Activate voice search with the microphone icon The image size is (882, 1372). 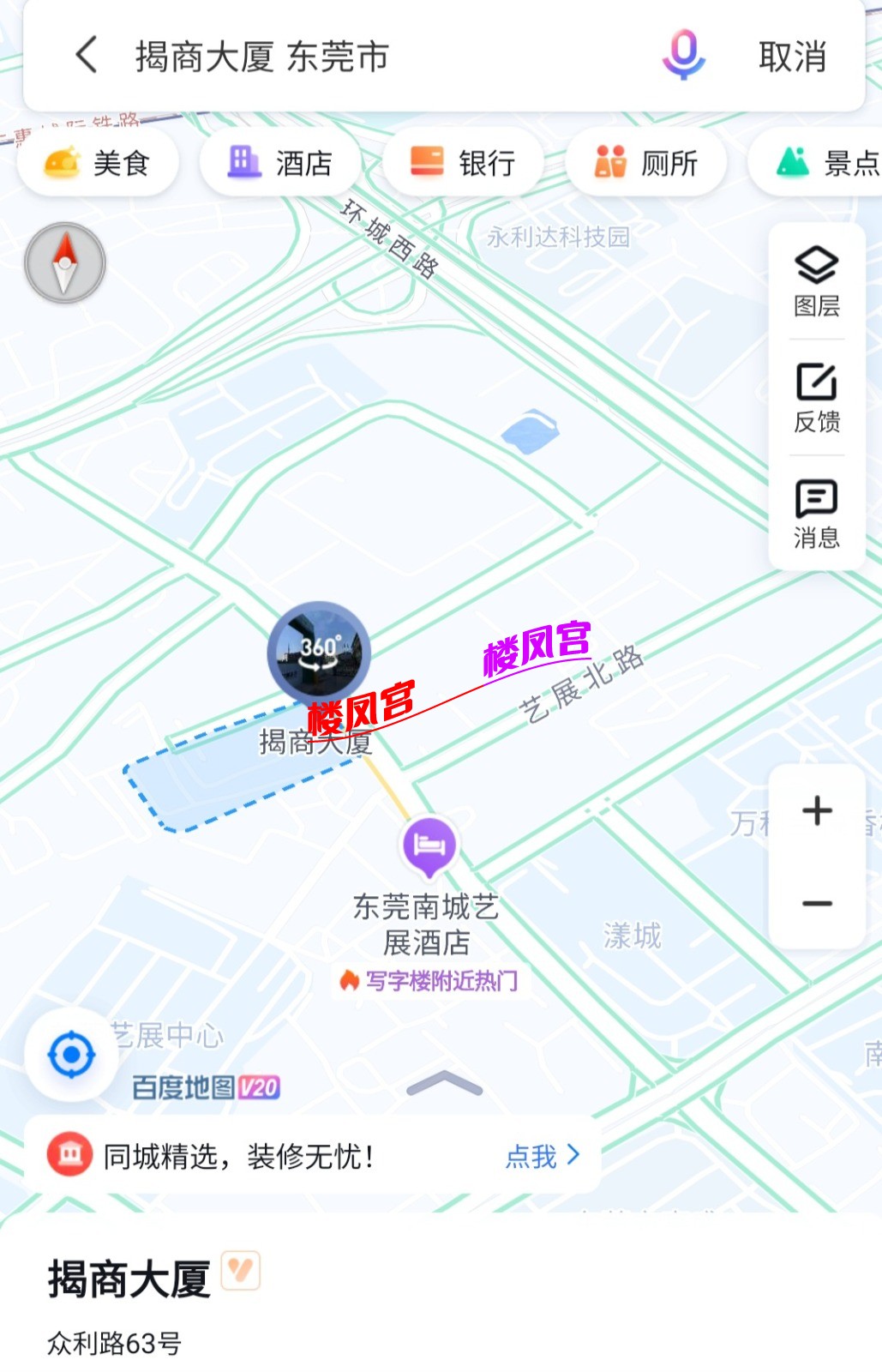(681, 55)
